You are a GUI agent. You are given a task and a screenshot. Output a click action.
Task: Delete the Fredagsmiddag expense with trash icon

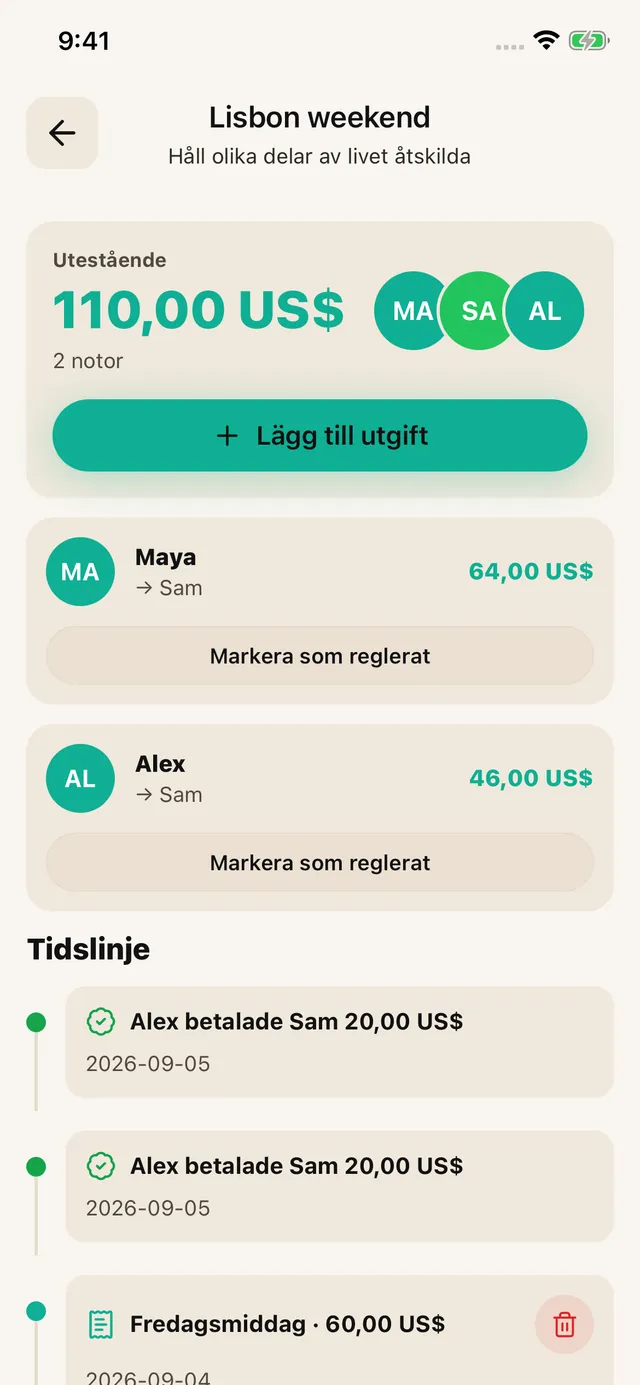(565, 1325)
